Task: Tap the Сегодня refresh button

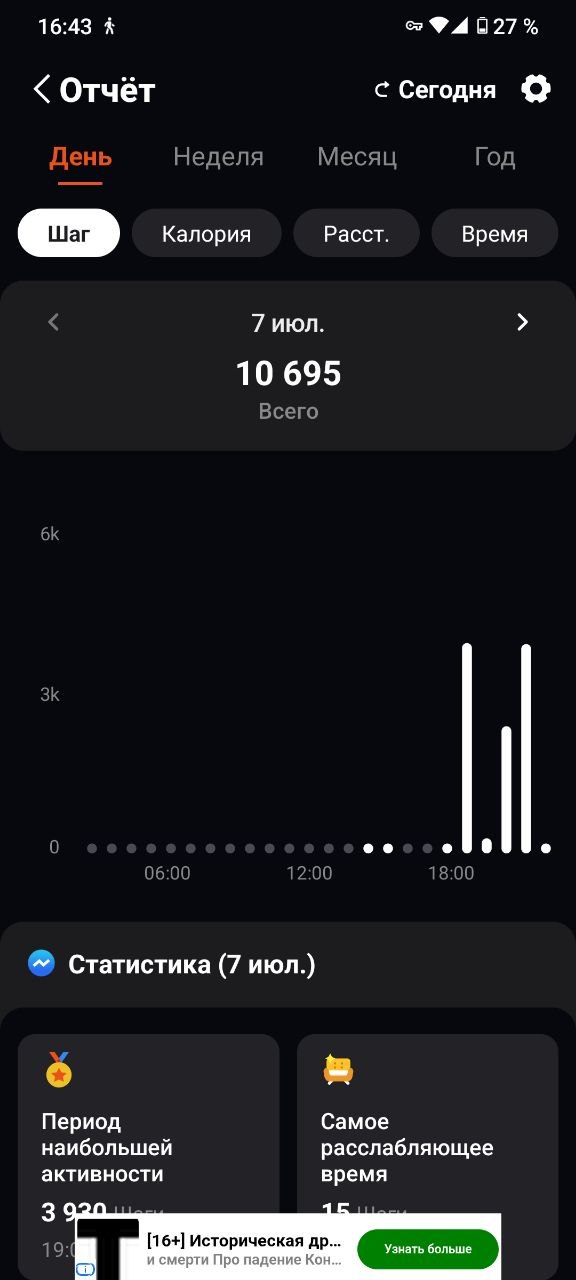Action: 435,90
